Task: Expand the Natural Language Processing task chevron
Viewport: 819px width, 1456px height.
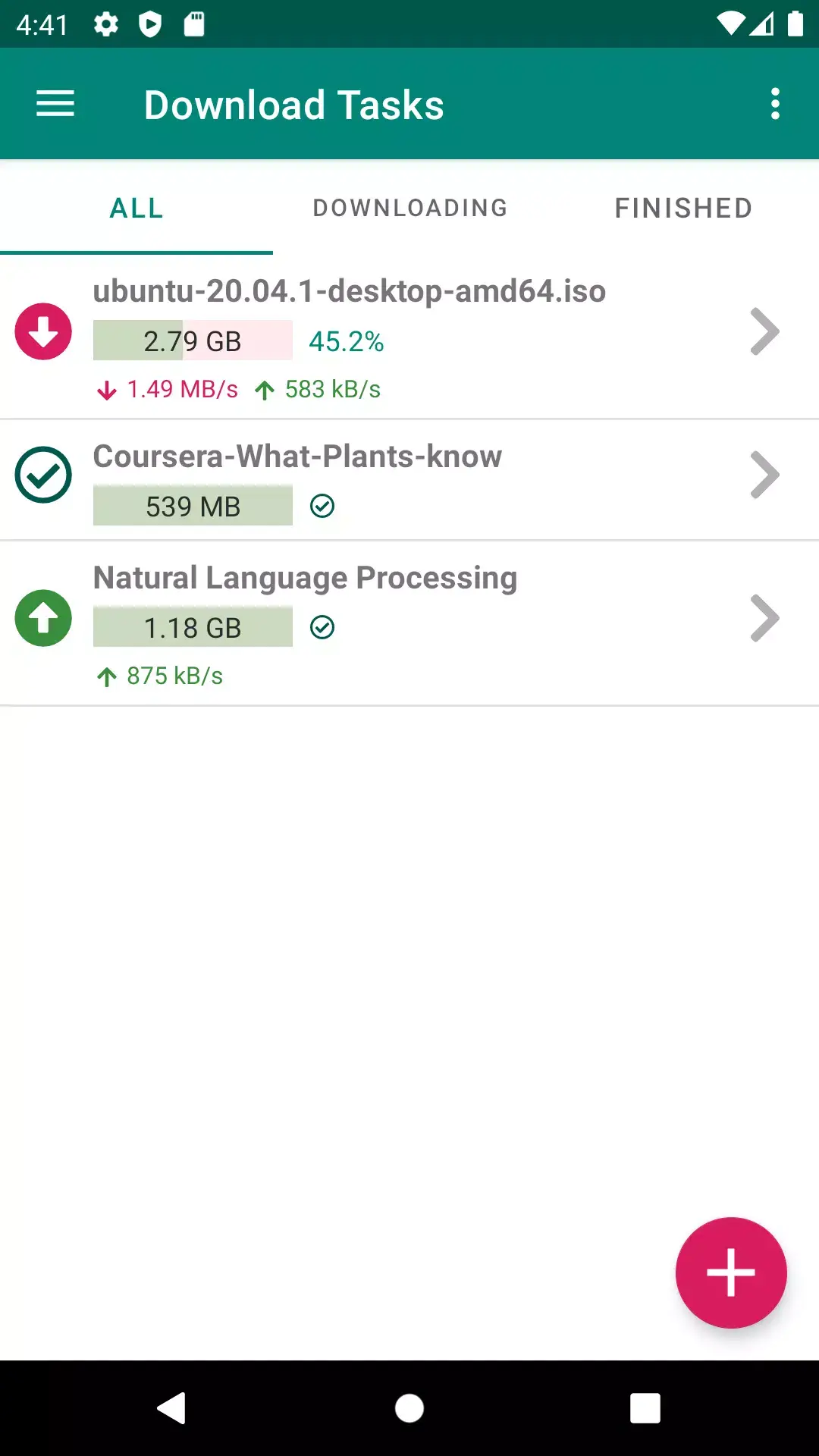Action: [764, 618]
